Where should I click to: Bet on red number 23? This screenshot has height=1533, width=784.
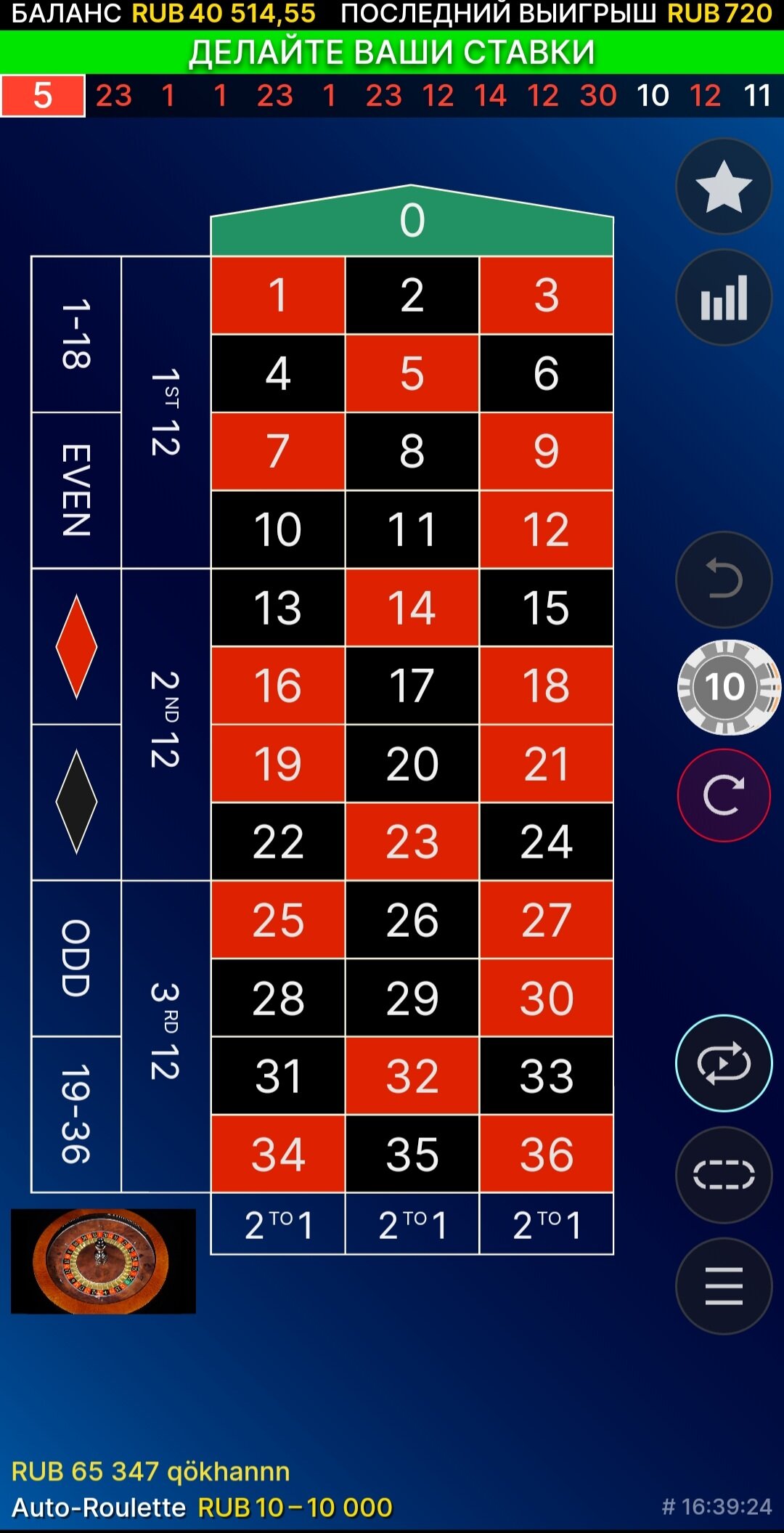tap(412, 842)
